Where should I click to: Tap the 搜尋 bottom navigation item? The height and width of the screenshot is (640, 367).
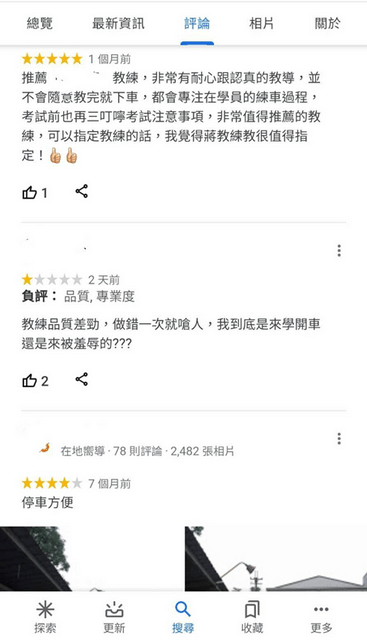183,617
